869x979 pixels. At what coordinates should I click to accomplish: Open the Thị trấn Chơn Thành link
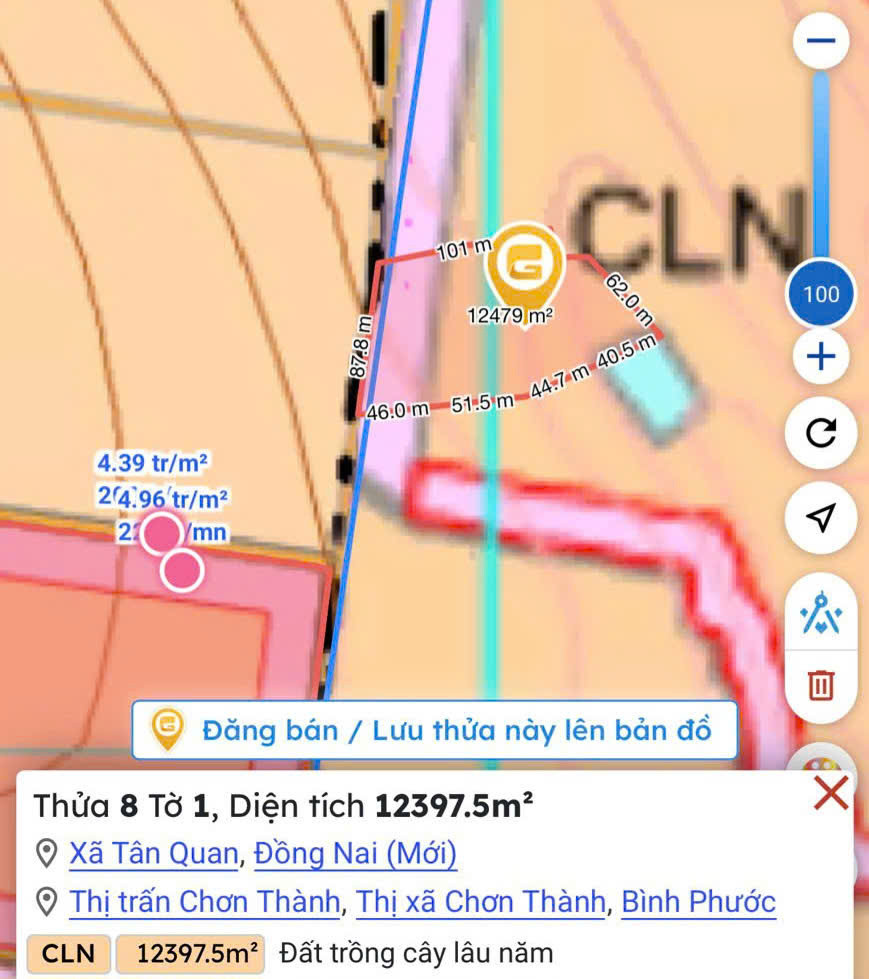pos(205,902)
